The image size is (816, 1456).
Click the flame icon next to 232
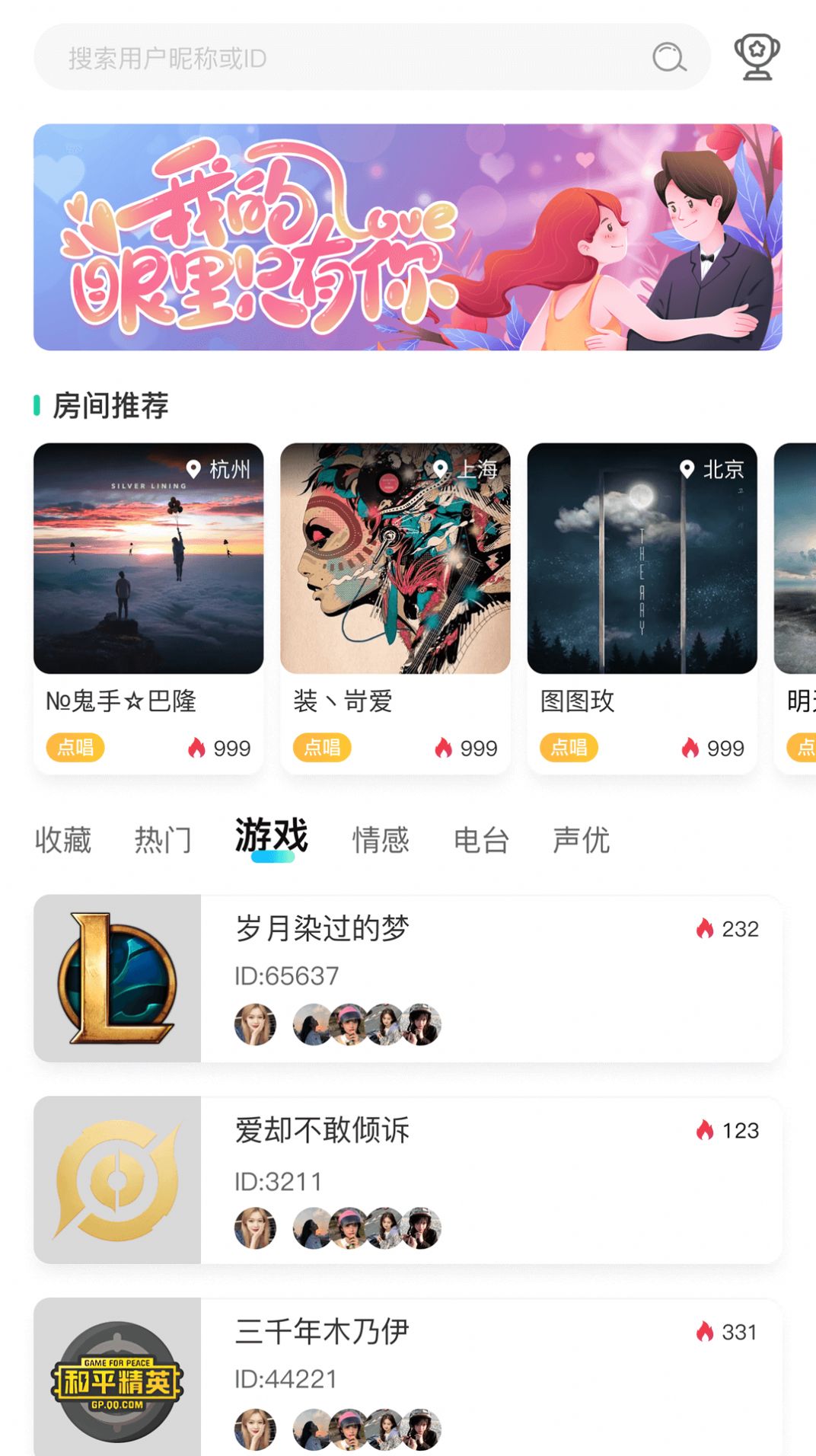(x=704, y=928)
